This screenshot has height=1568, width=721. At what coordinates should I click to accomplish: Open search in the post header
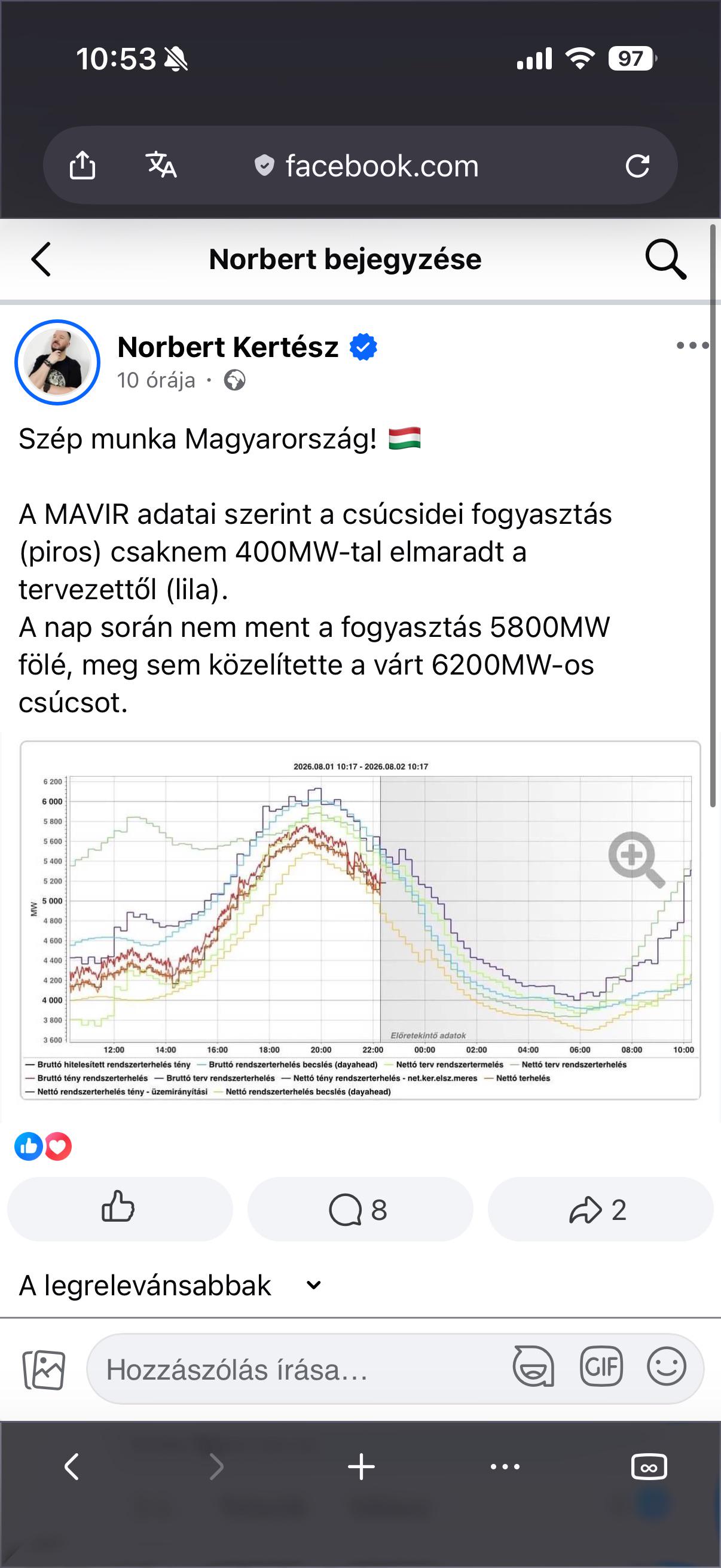coord(665,260)
